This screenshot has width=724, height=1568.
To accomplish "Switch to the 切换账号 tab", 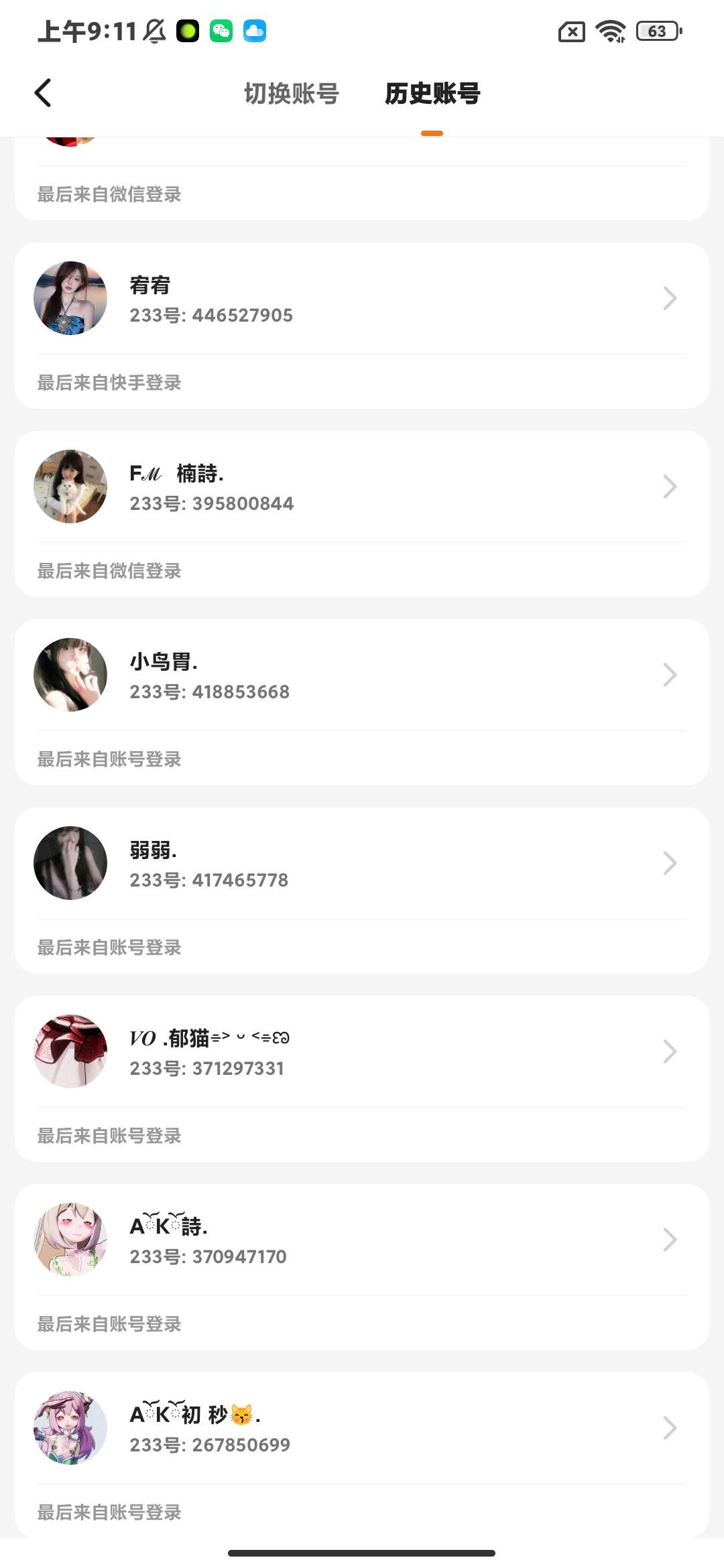I will click(x=292, y=94).
